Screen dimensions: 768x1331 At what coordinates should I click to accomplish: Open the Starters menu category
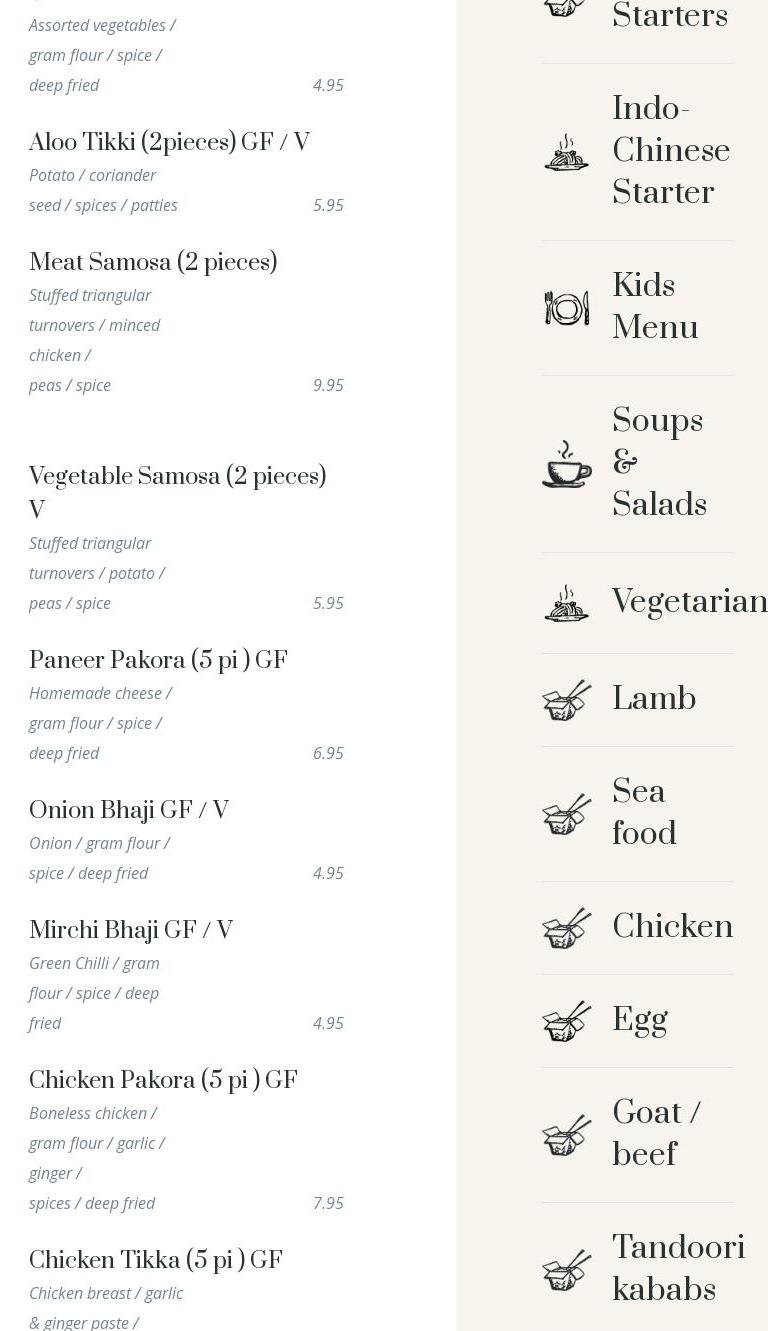pyautogui.click(x=669, y=16)
